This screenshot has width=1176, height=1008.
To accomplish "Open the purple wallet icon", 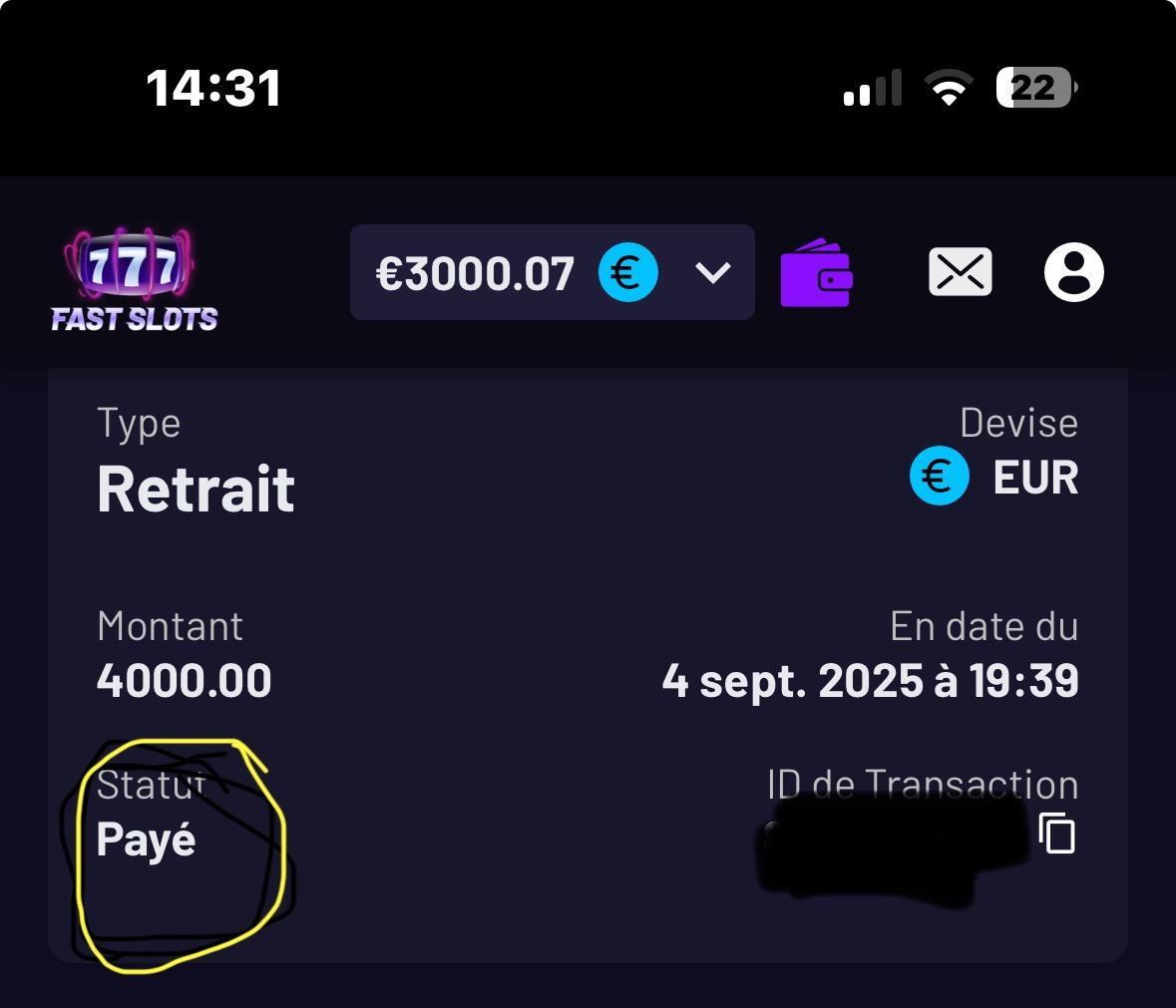I will [x=816, y=273].
